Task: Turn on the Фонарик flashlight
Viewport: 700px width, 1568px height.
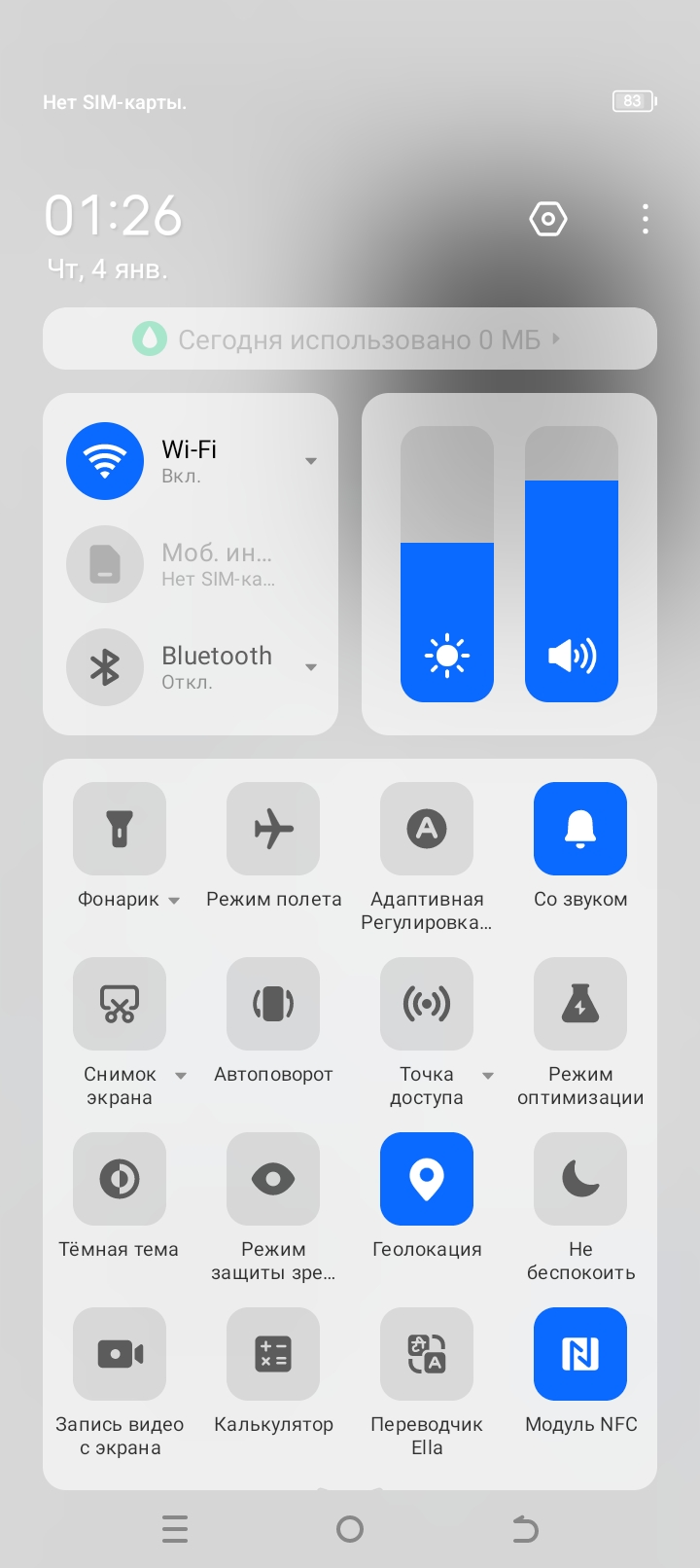Action: (x=120, y=829)
